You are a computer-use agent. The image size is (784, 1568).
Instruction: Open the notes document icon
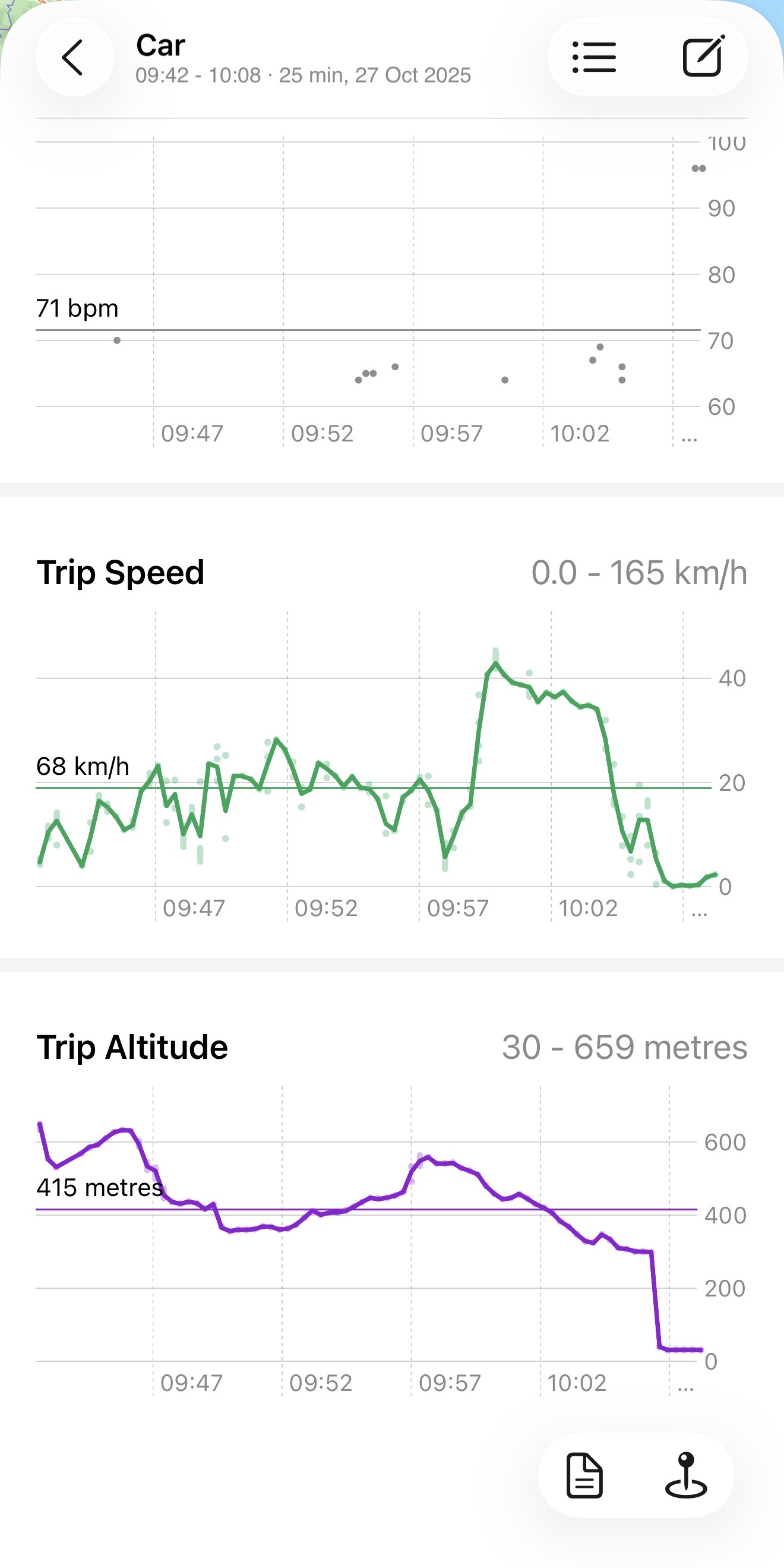coord(584,1475)
